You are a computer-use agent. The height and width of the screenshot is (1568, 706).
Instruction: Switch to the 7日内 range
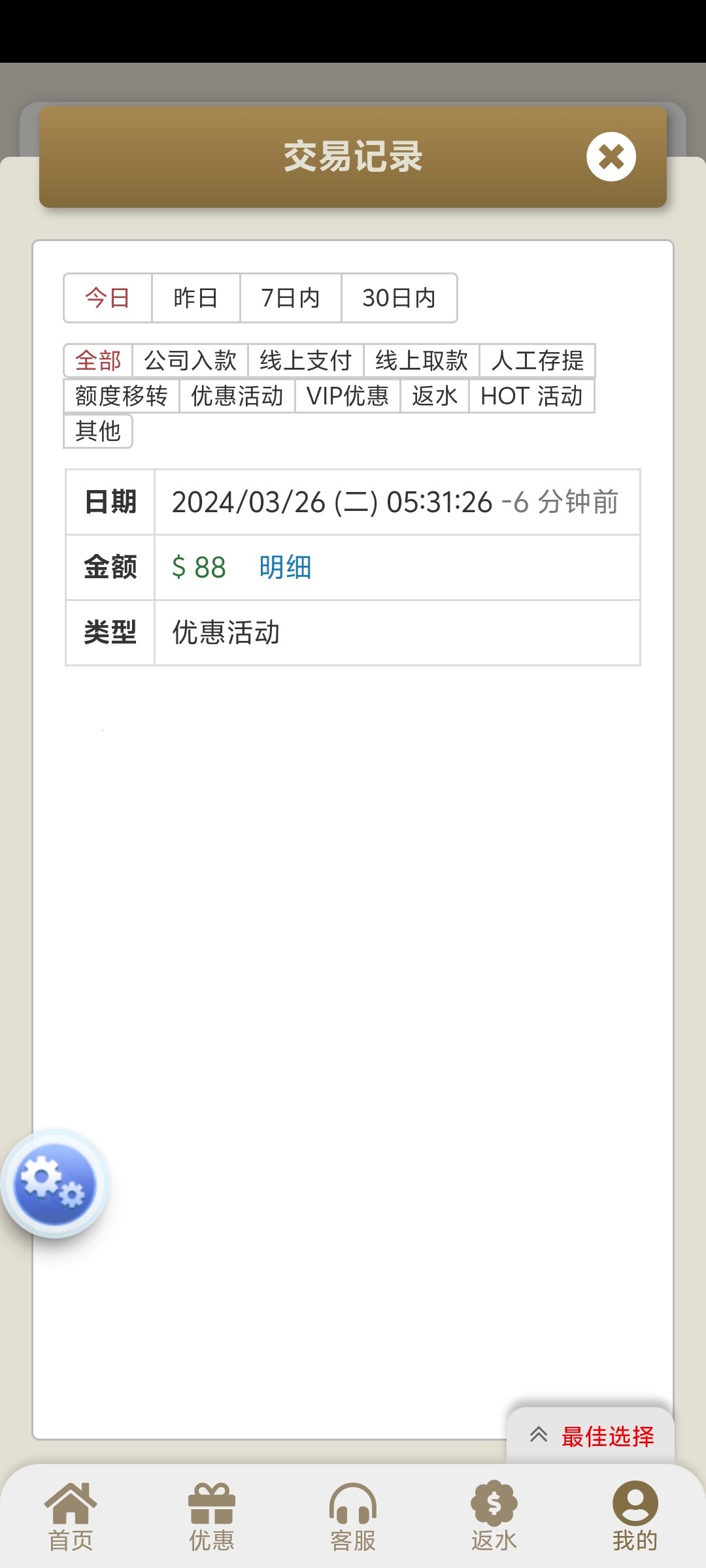[290, 298]
